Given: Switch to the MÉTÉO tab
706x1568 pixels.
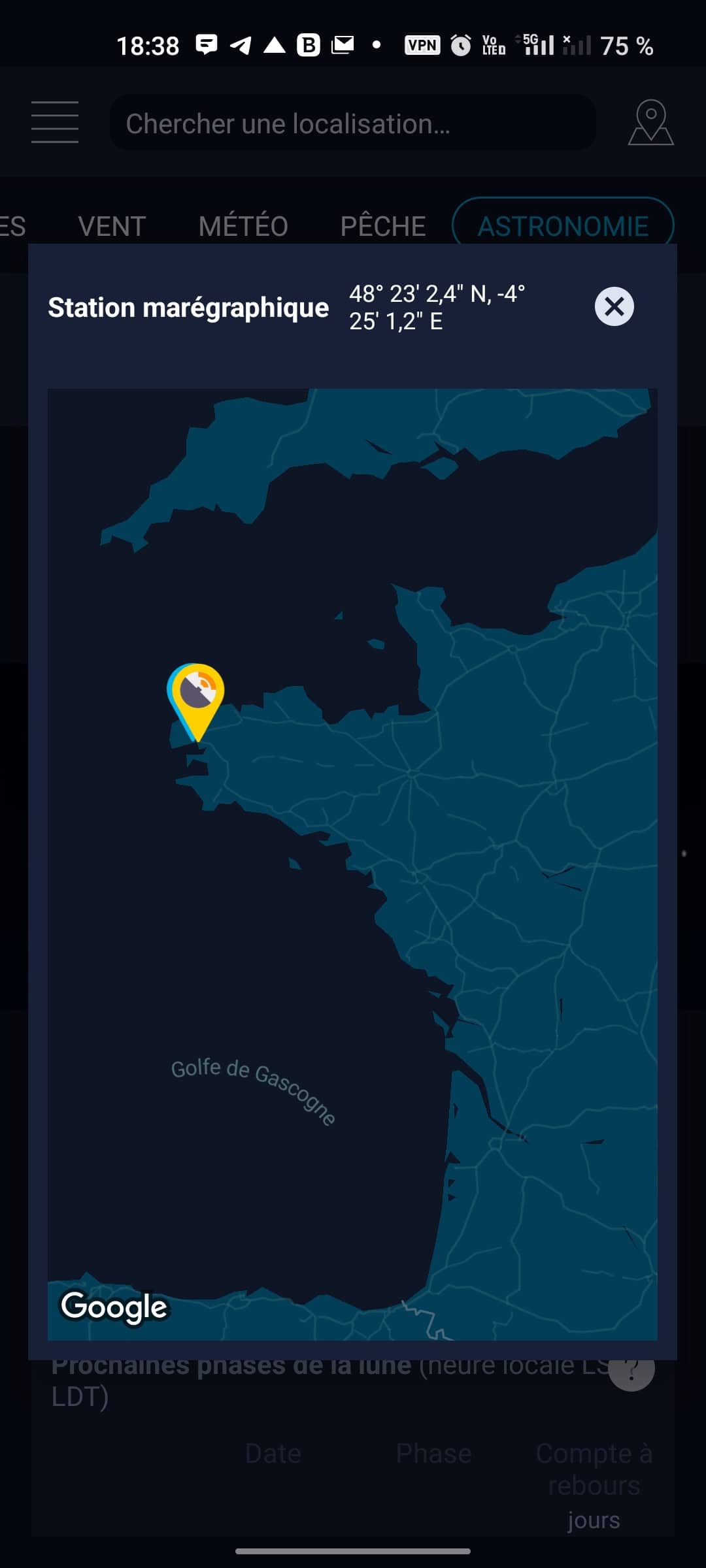Looking at the screenshot, I should (243, 227).
